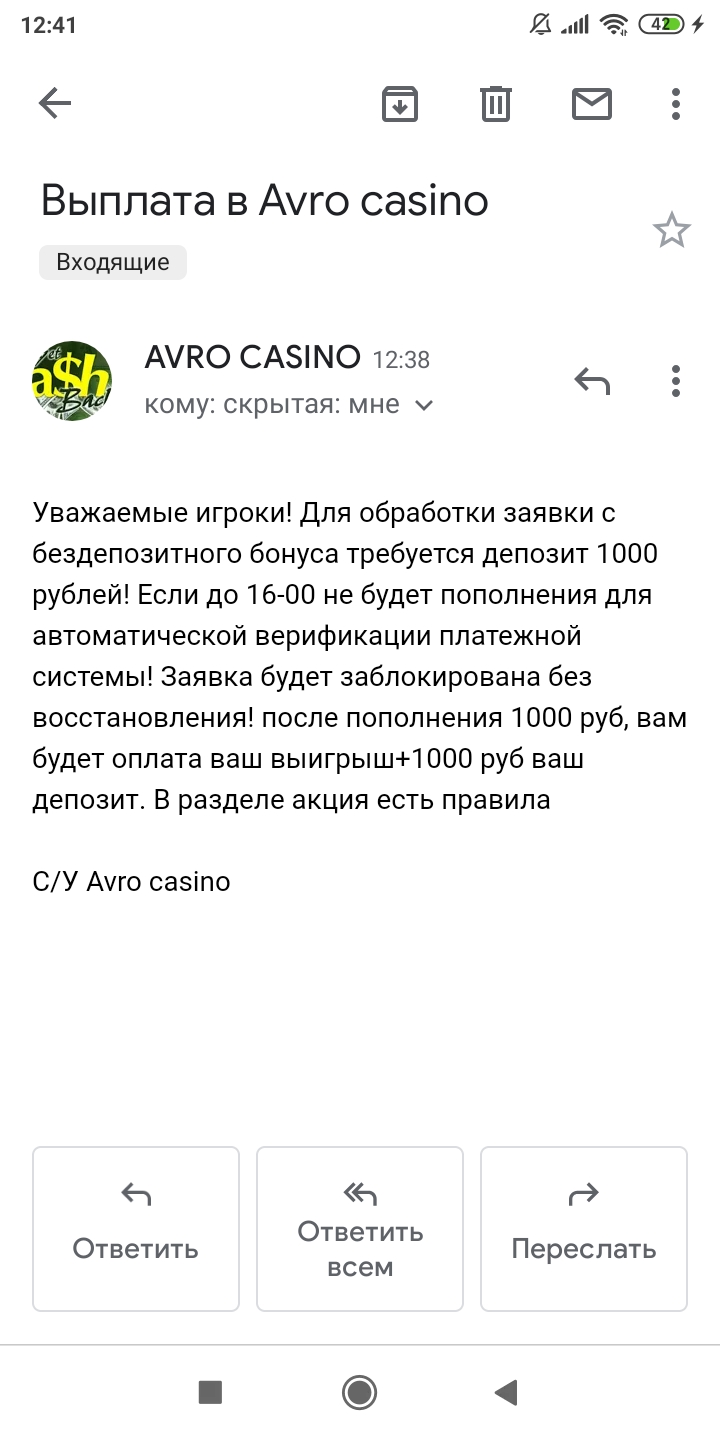Screen dimensions: 720x1440
Task: Go to the home screen via system home button
Action: tap(359, 1391)
